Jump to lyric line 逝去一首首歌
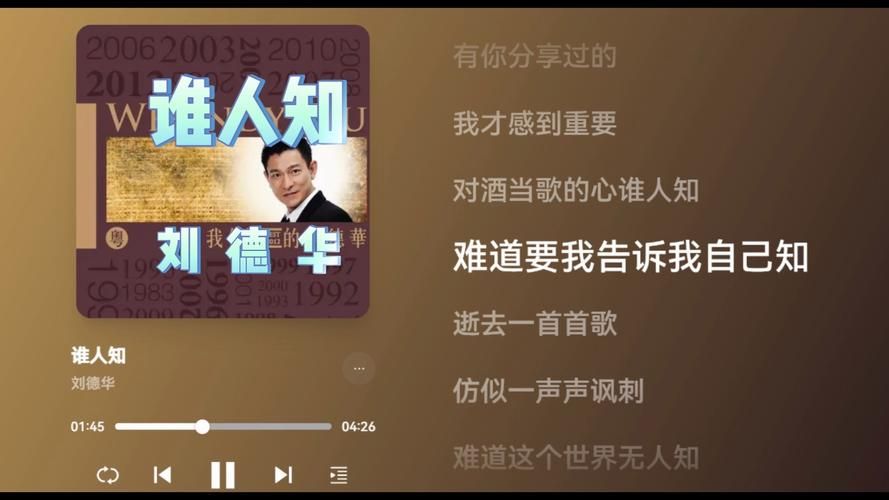Screen dimensions: 889x500 534,323
